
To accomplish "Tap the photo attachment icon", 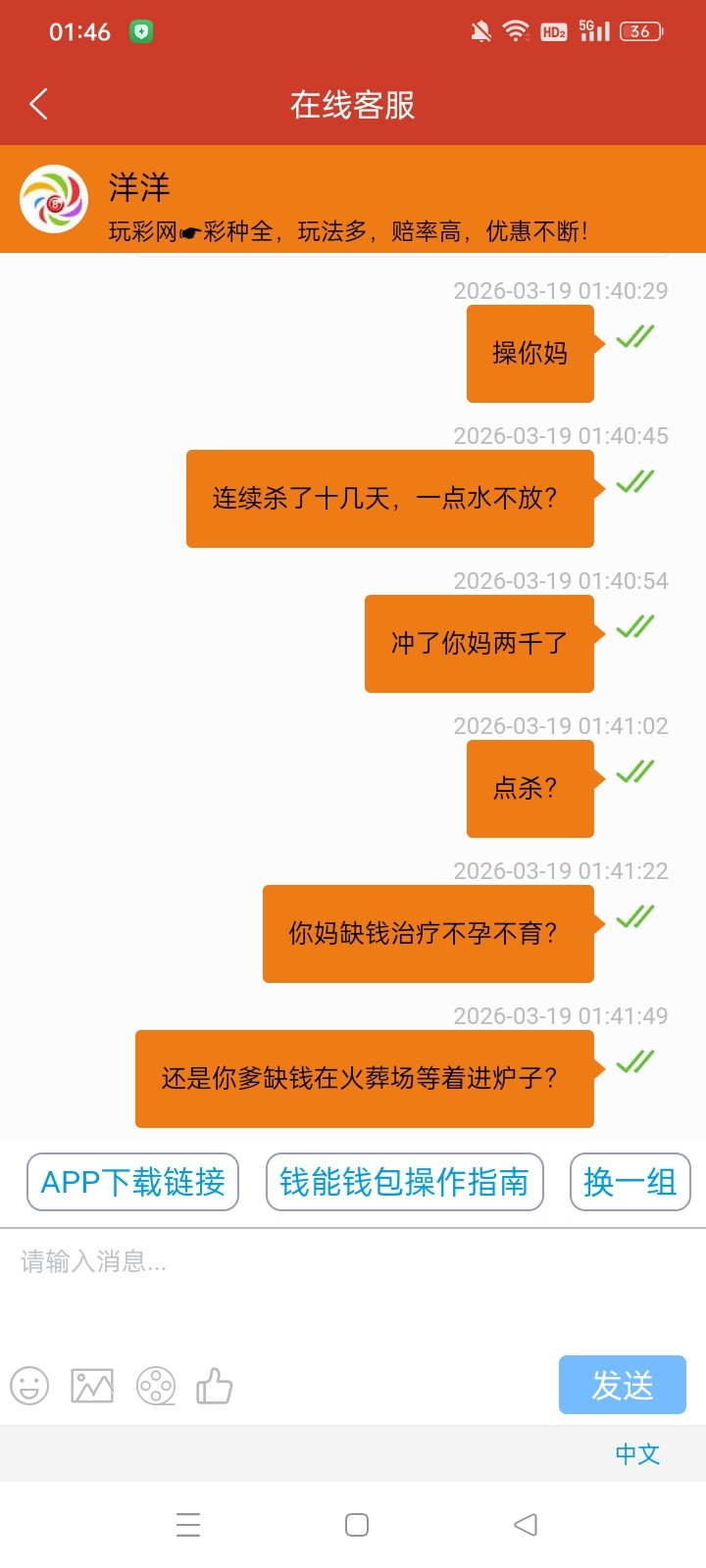I will click(90, 1386).
